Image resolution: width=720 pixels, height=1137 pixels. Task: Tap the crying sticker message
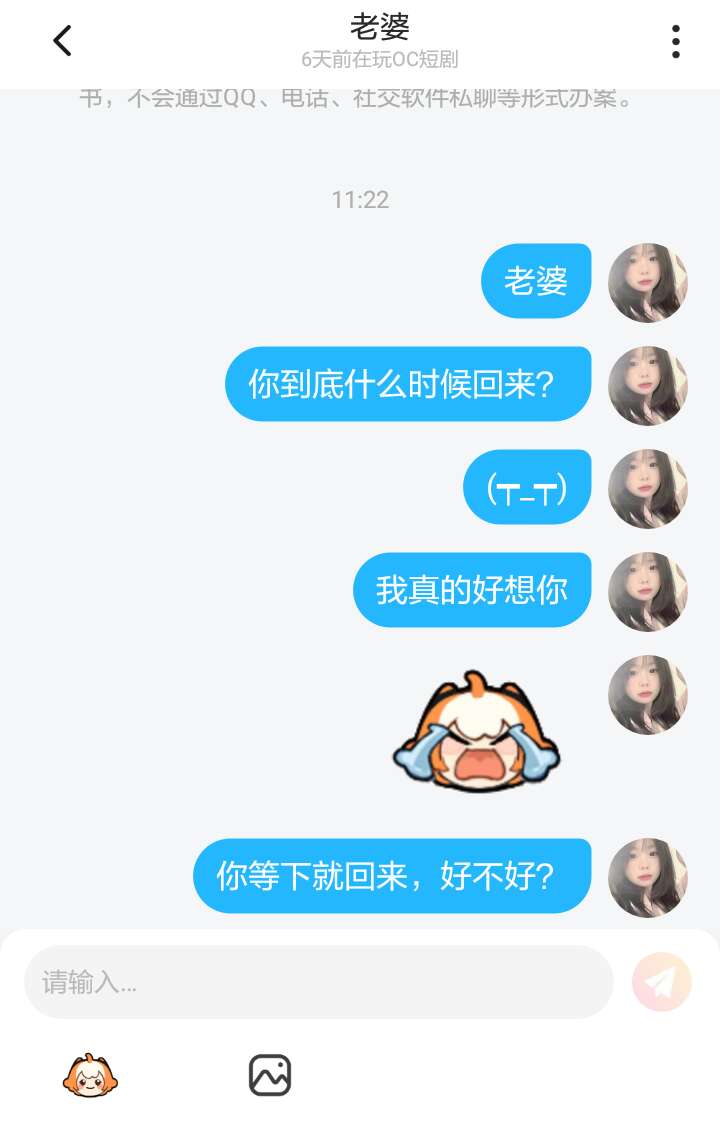pos(476,734)
